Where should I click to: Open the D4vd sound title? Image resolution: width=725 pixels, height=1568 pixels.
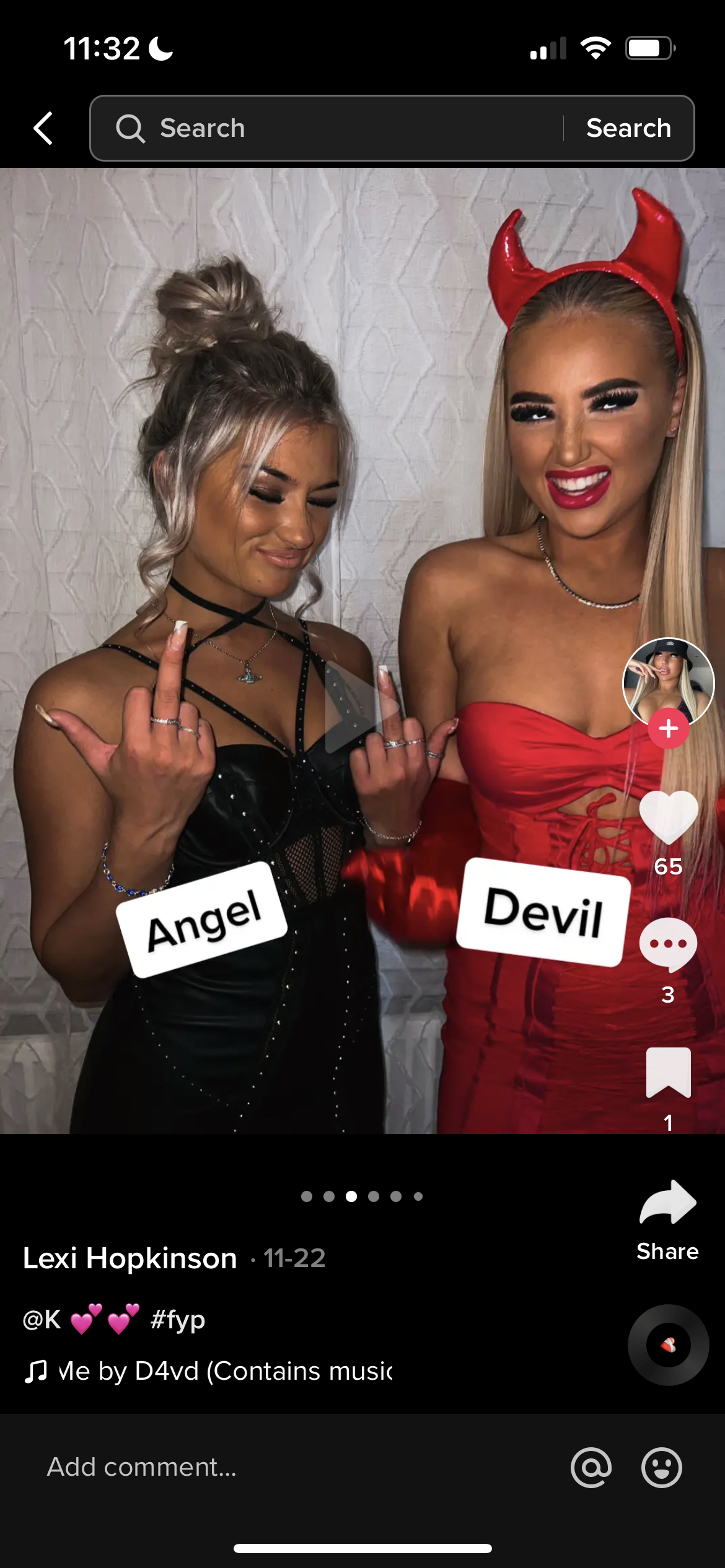point(225,1371)
